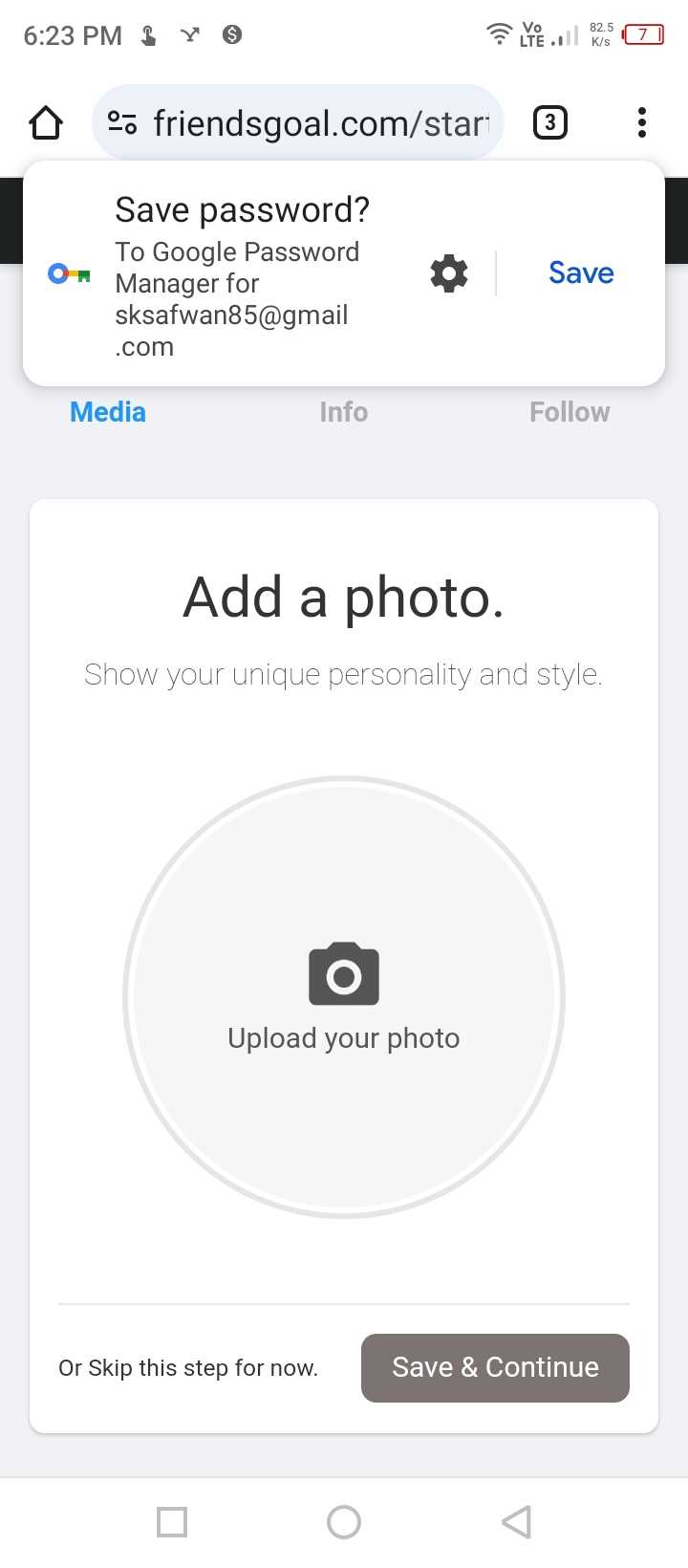
Task: Tap the friendsgoal.com address bar
Action: coord(319,123)
